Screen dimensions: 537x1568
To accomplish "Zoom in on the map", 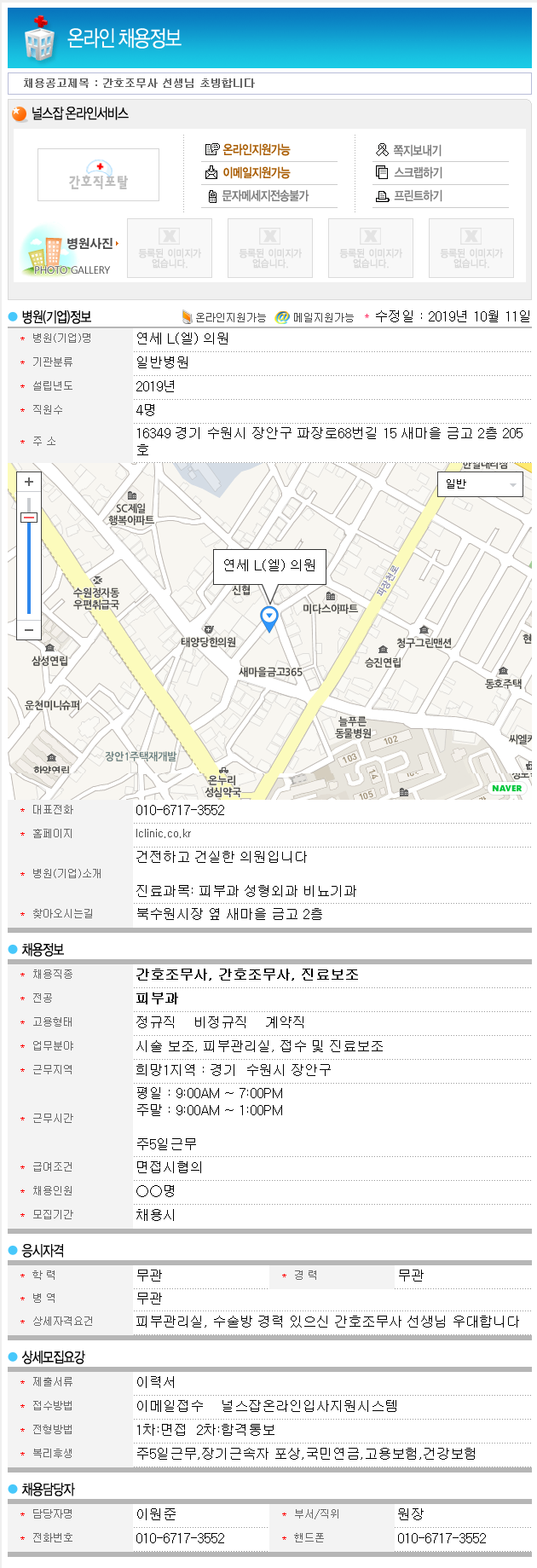I will tap(29, 483).
